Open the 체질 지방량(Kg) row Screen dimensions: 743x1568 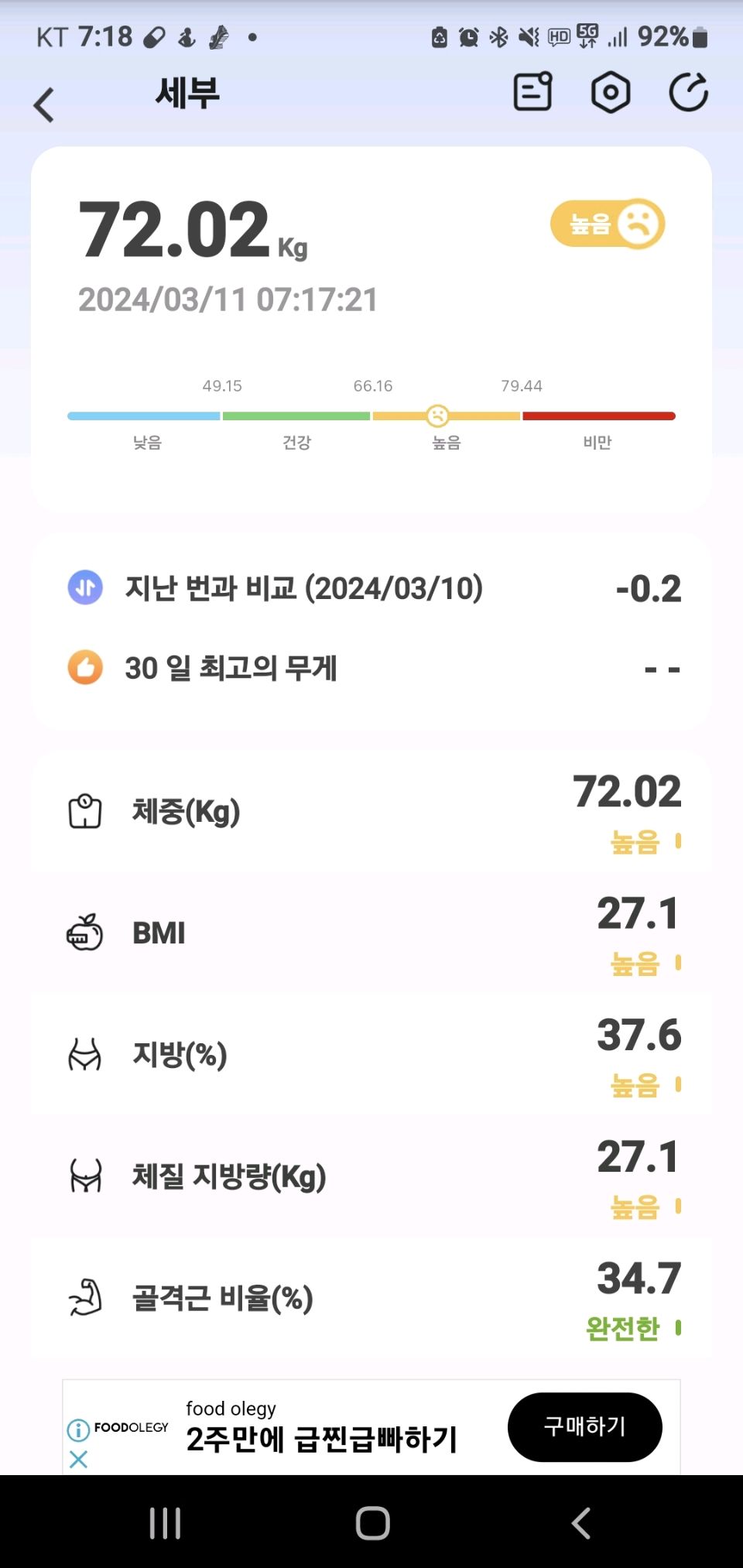pyautogui.click(x=371, y=1176)
